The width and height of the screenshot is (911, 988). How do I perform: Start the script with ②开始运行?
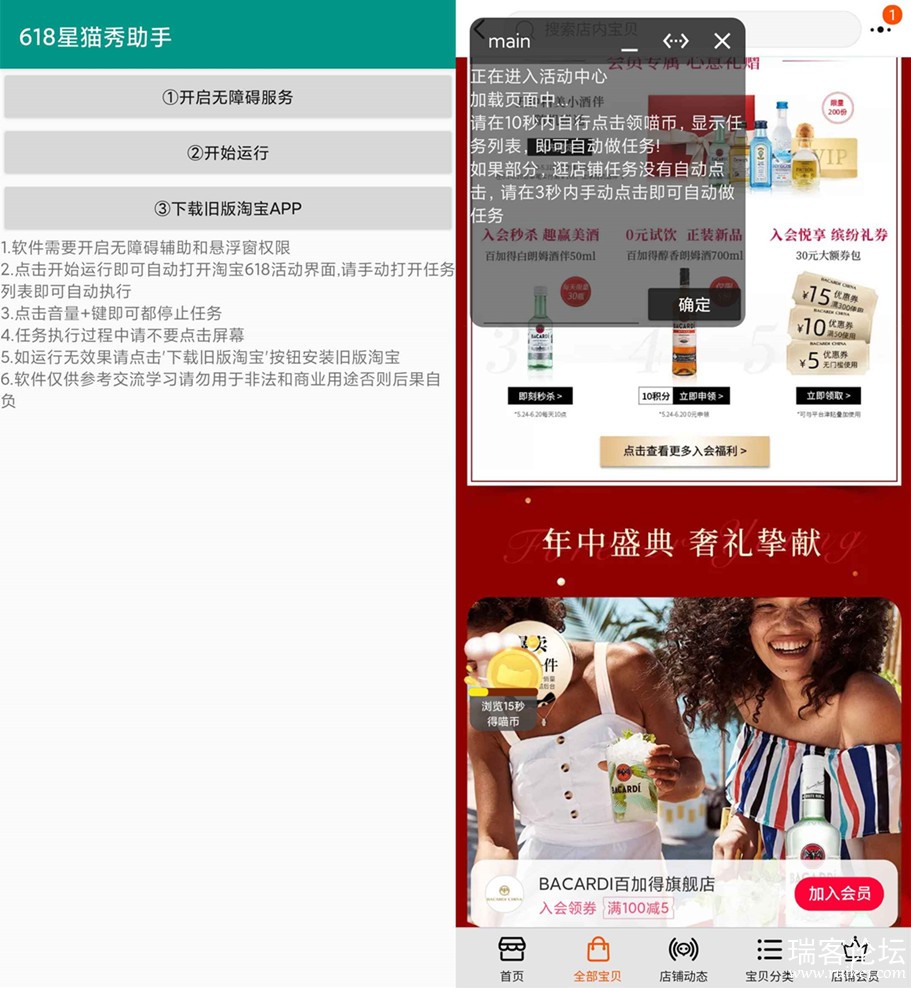click(228, 153)
